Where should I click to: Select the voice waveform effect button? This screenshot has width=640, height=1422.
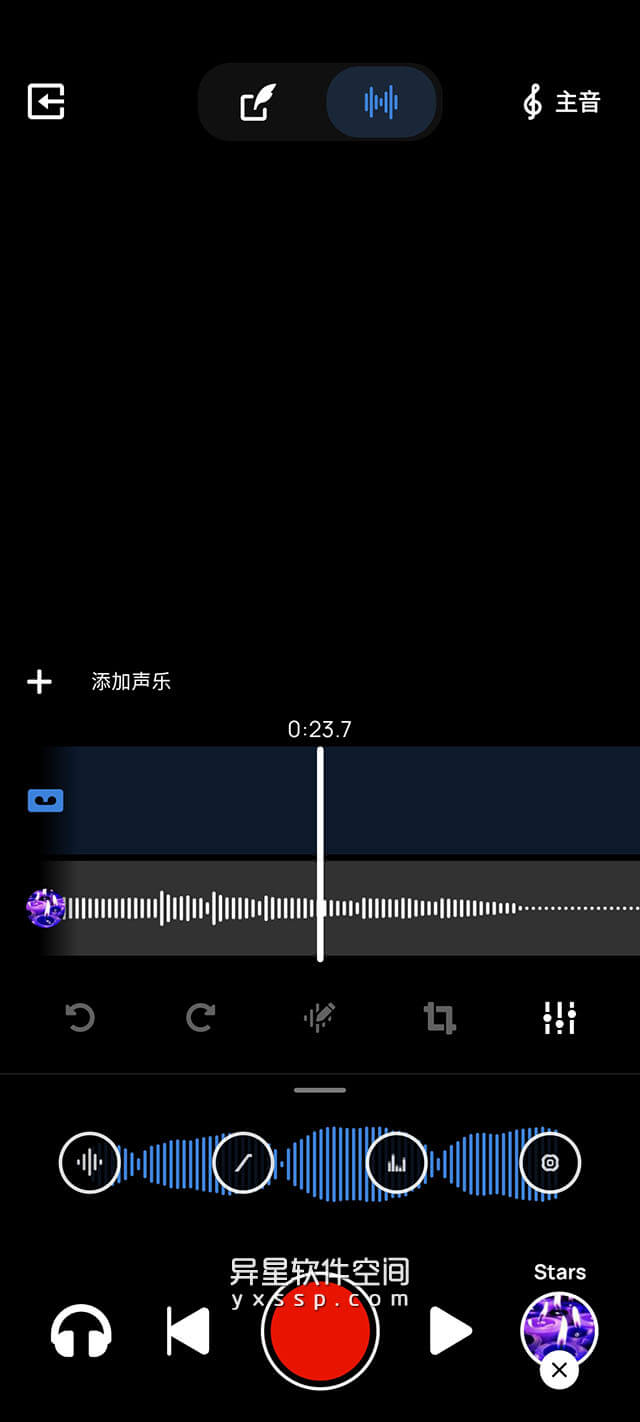89,1162
